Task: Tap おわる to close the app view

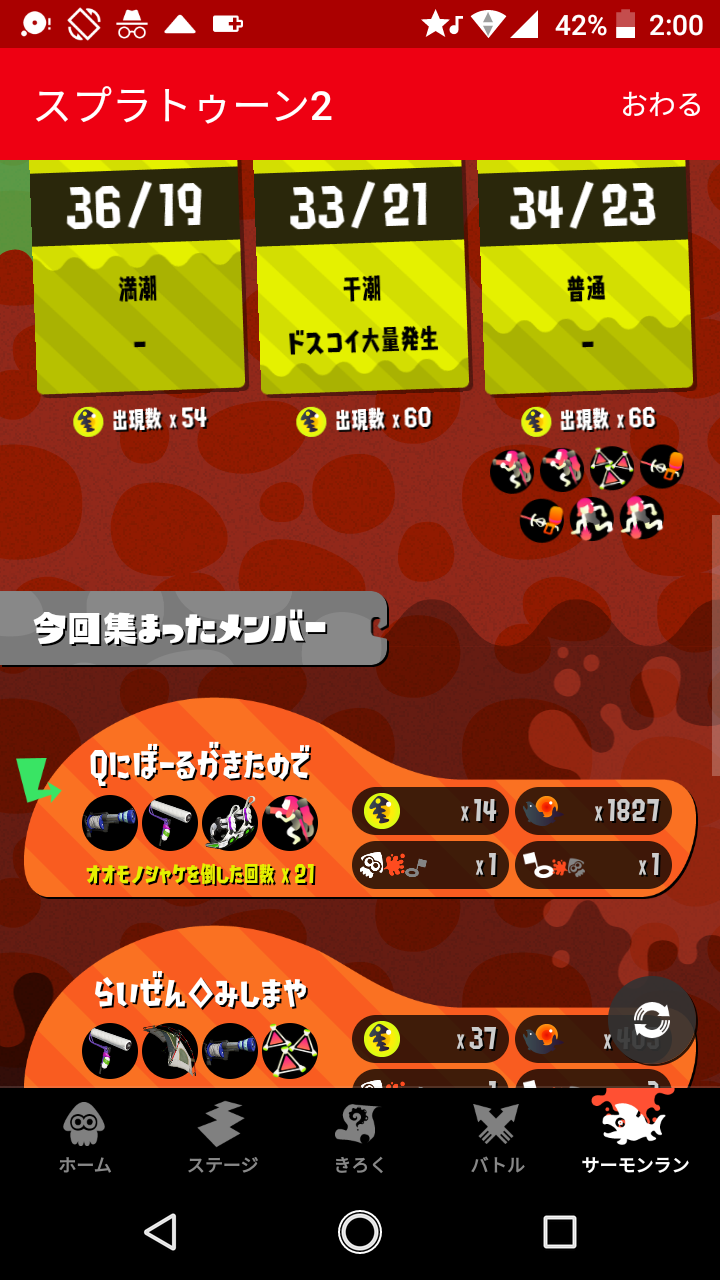Action: click(x=661, y=104)
